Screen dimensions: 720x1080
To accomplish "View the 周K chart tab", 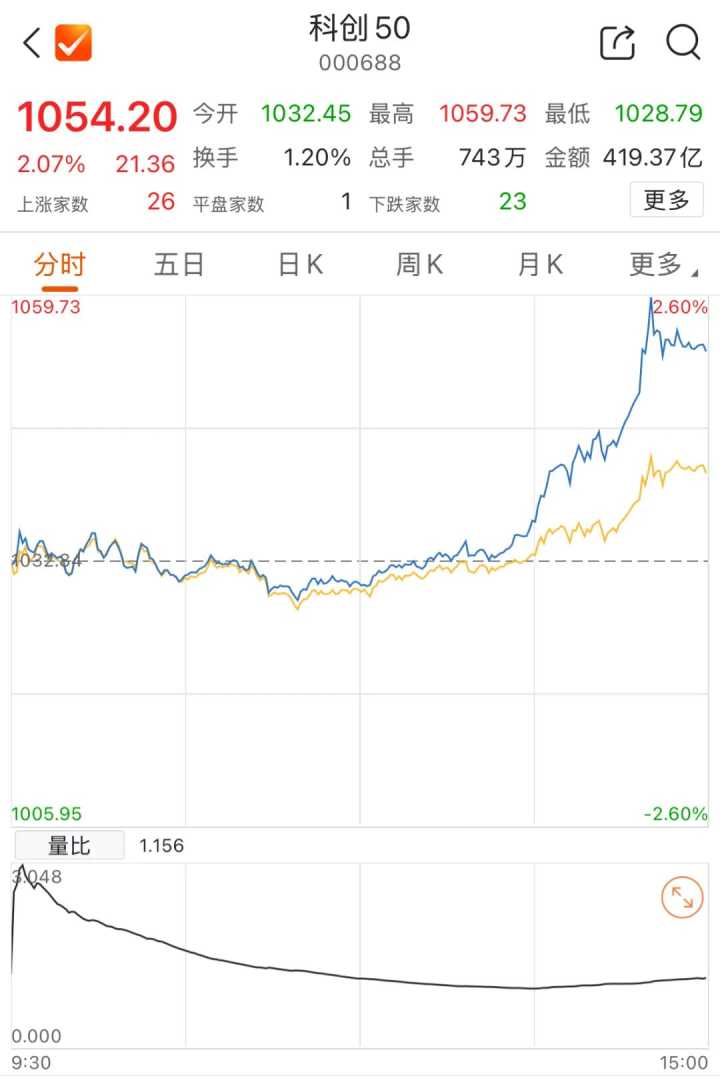I will tap(420, 265).
